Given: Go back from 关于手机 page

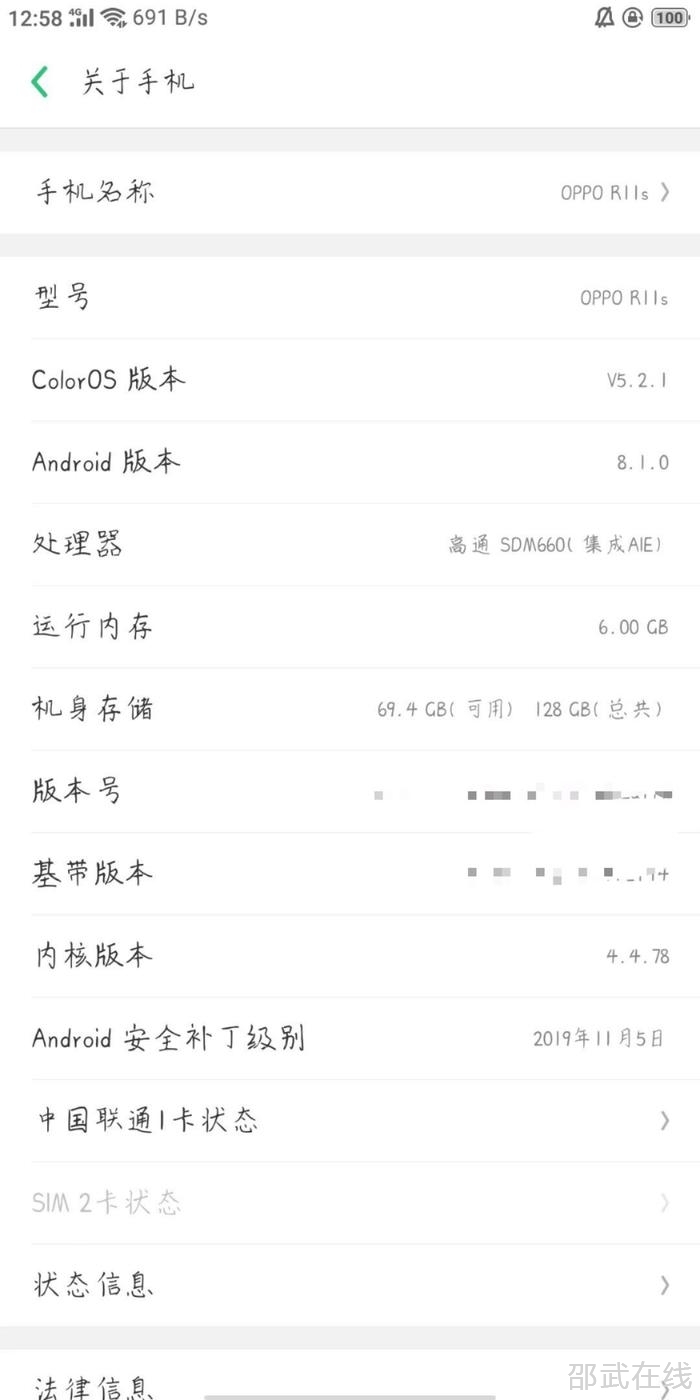Looking at the screenshot, I should [x=40, y=82].
